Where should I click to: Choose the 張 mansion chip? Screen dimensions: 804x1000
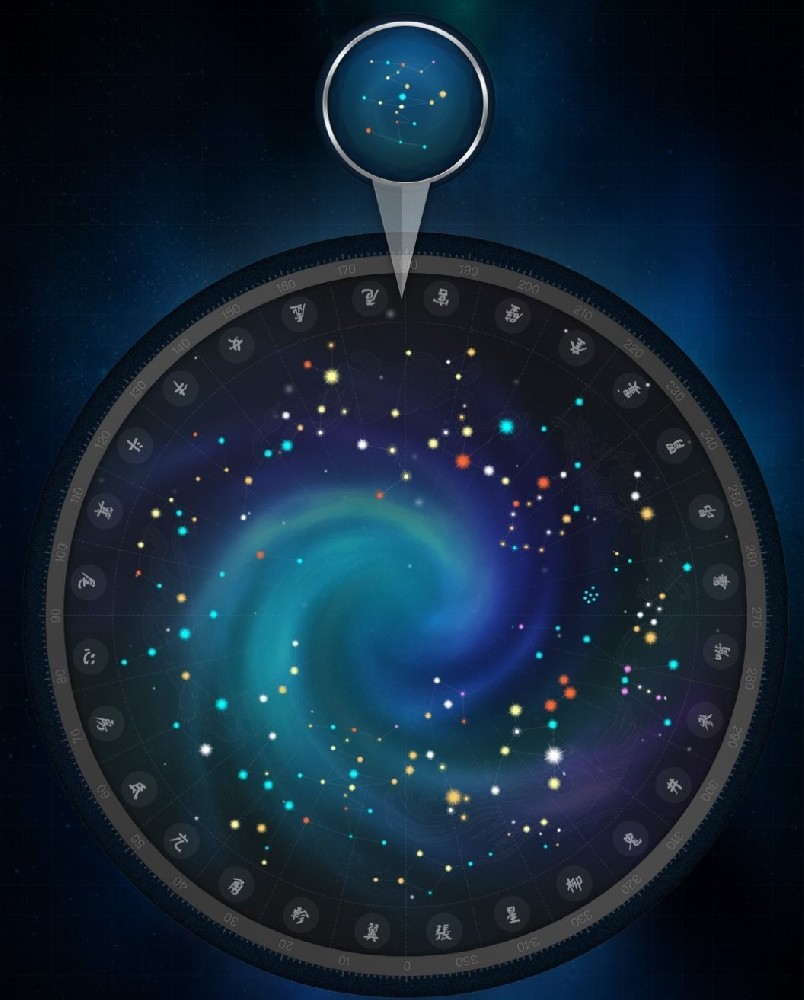pos(441,932)
